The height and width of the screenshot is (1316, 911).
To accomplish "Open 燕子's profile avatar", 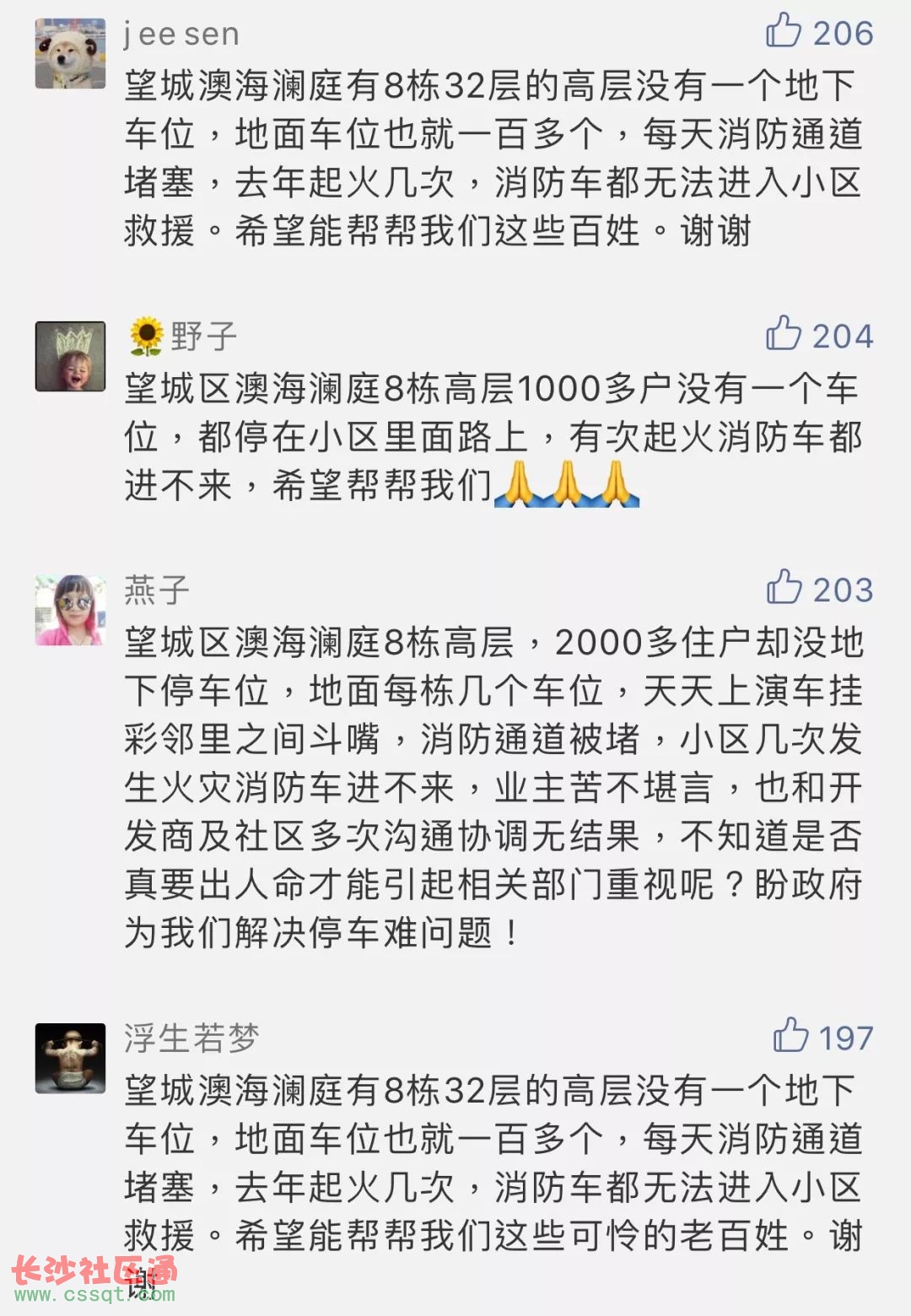I will point(71,610).
